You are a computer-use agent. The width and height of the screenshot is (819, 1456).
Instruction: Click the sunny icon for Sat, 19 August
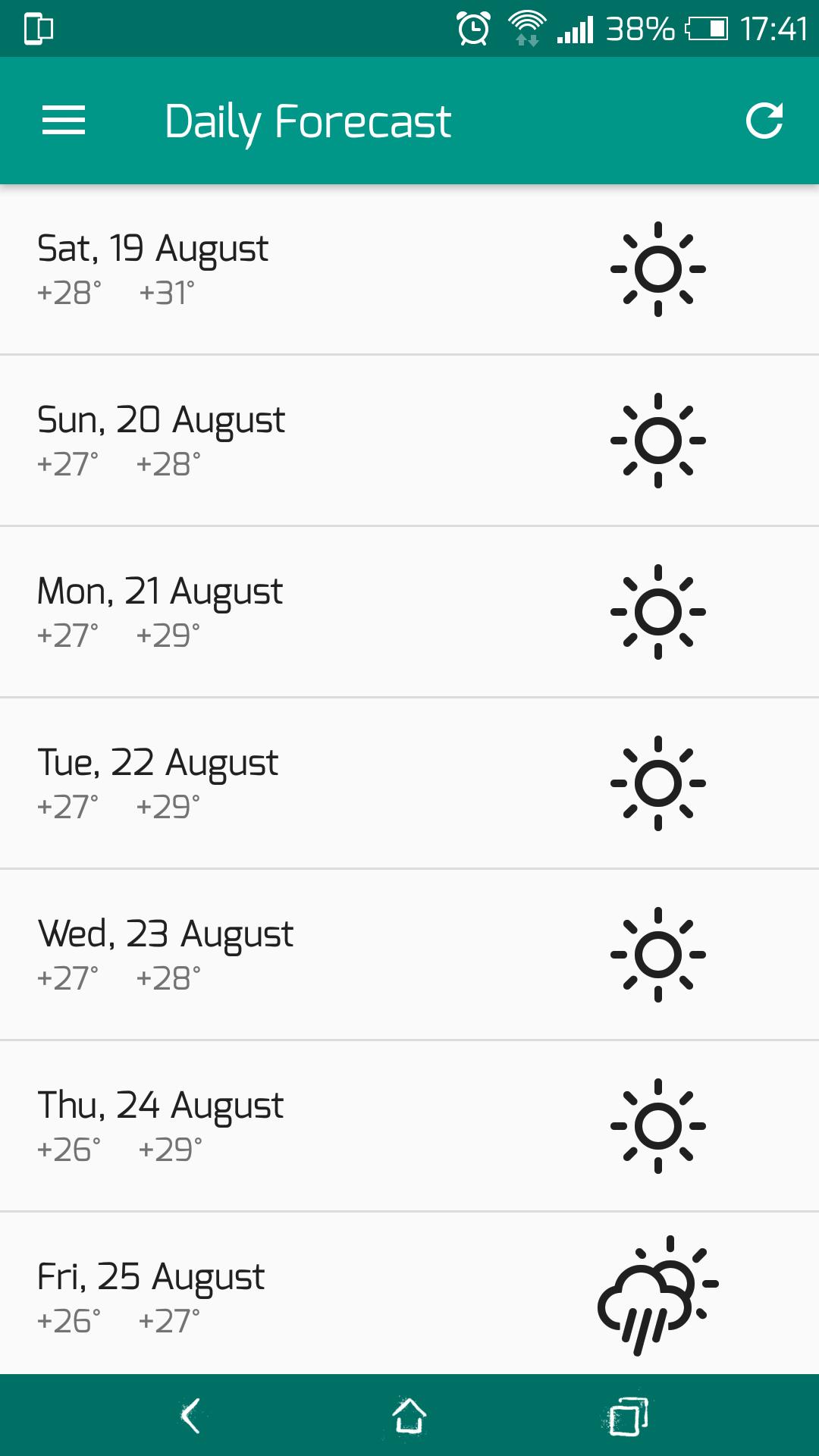tap(658, 268)
